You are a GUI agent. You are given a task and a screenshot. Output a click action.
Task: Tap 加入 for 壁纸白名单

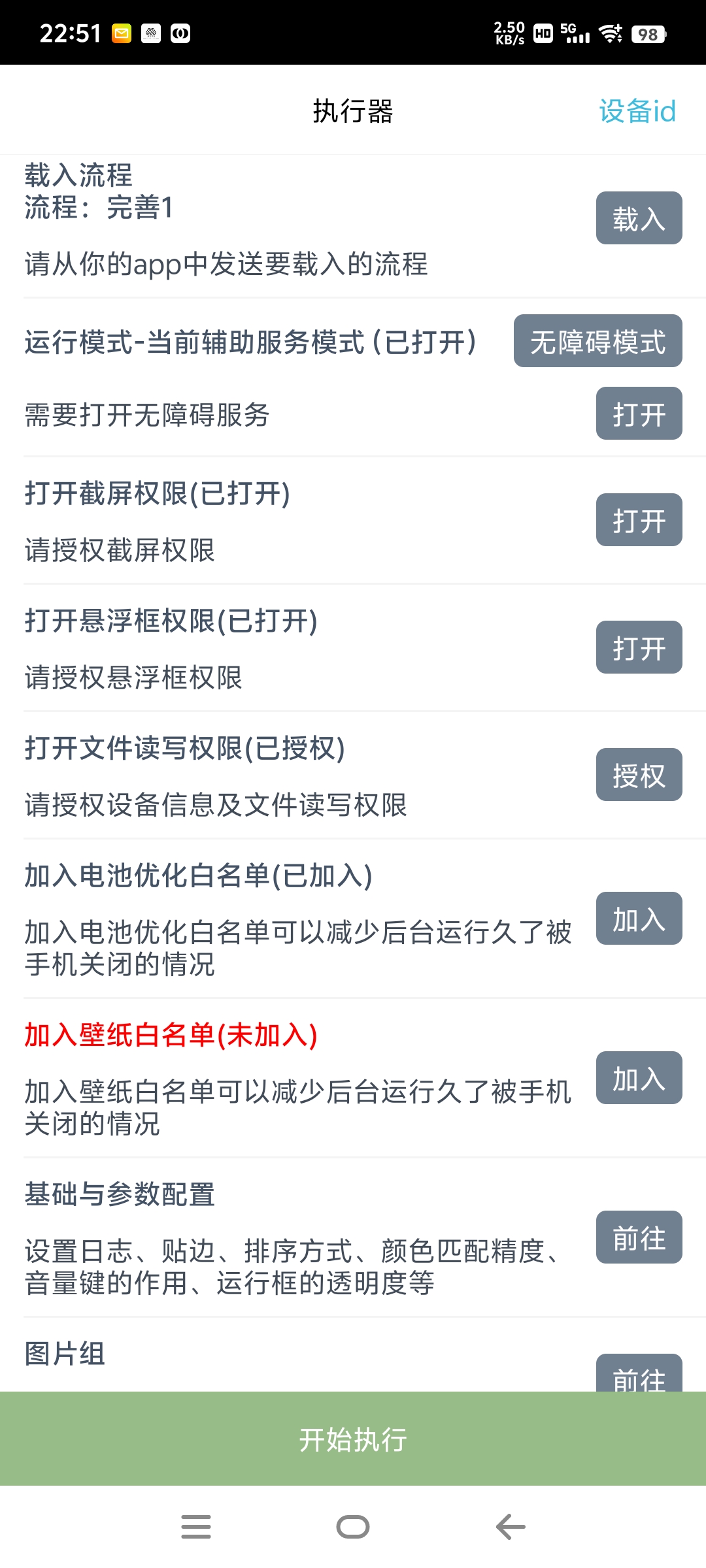click(x=639, y=1078)
